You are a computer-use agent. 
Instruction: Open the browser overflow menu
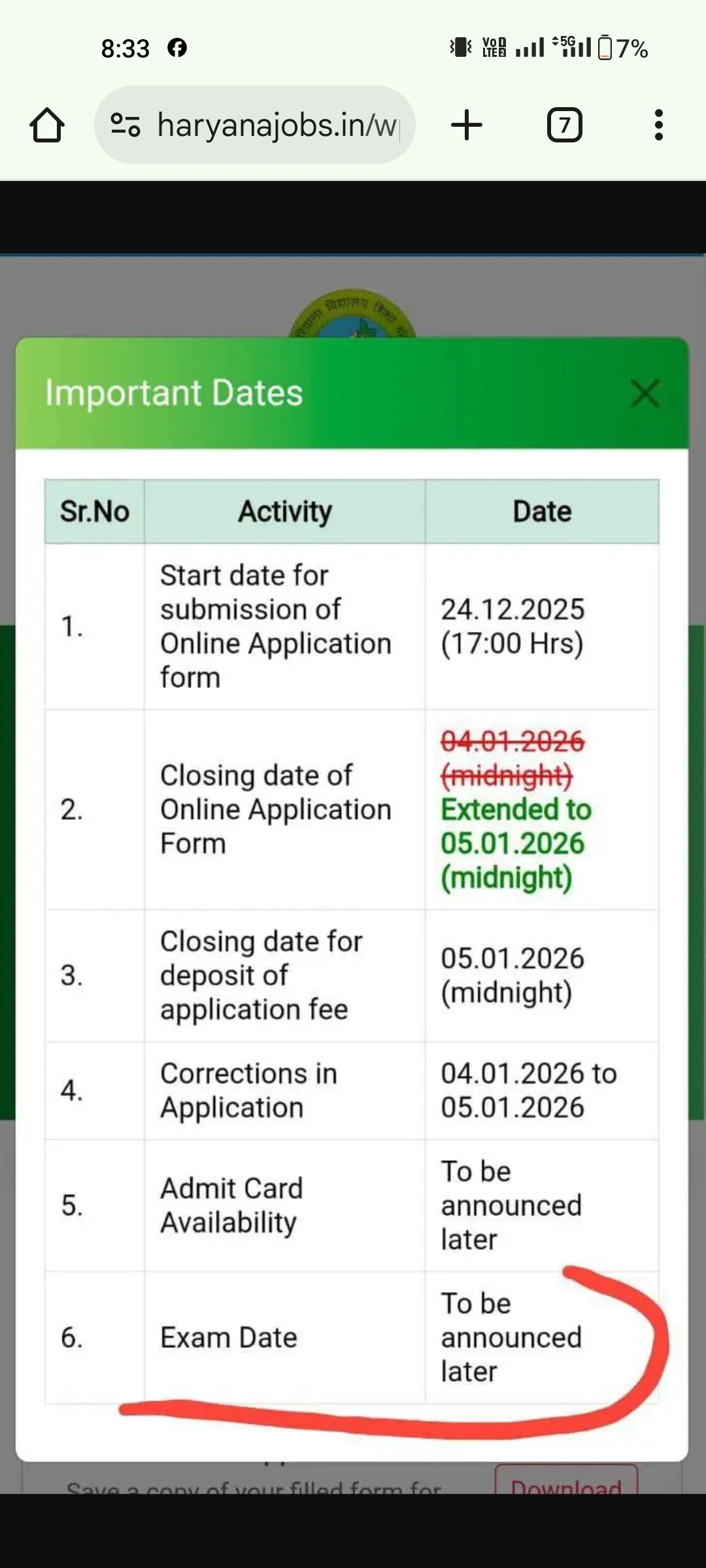[658, 125]
